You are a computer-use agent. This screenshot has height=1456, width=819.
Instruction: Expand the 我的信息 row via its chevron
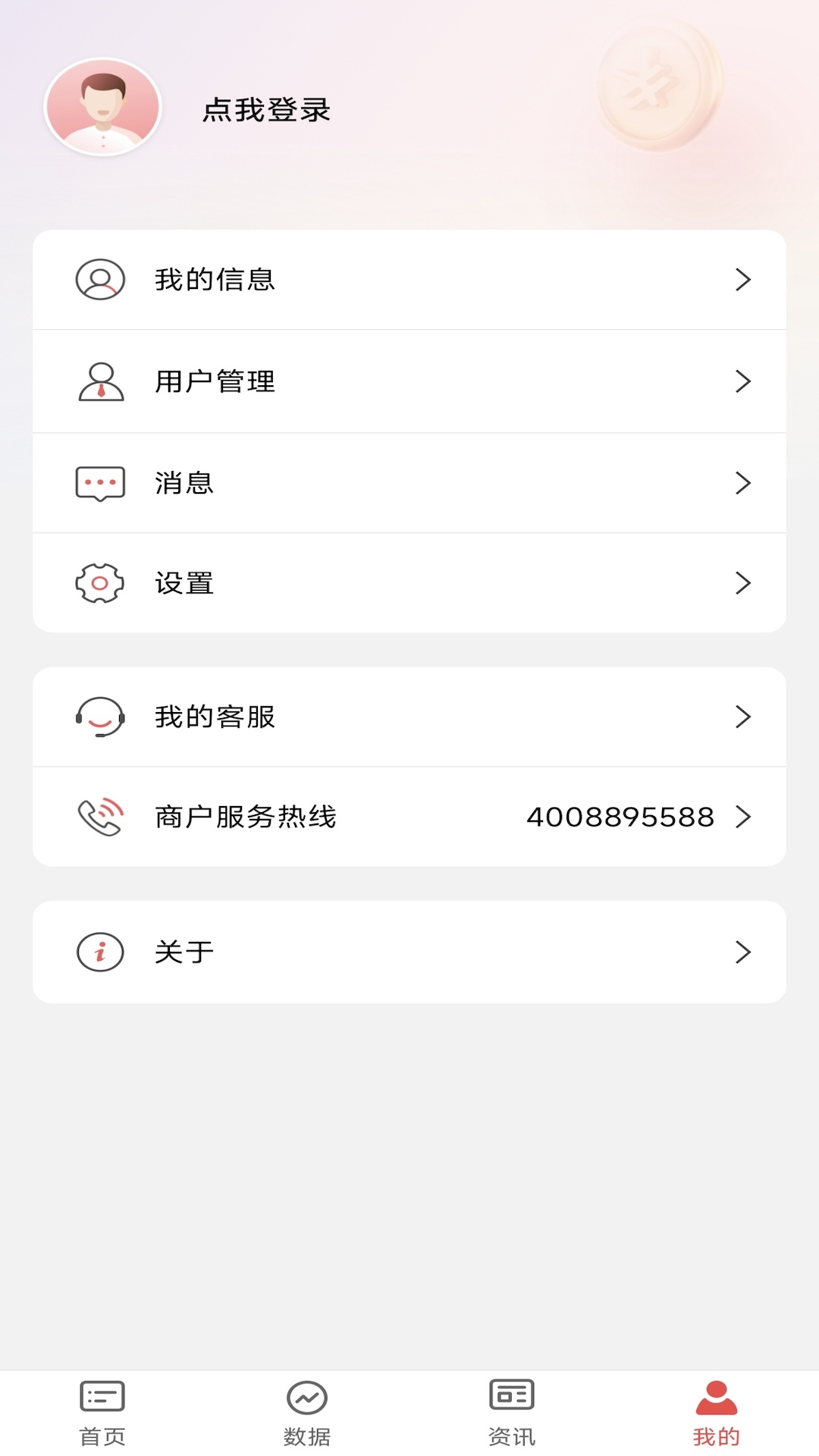coord(743,280)
